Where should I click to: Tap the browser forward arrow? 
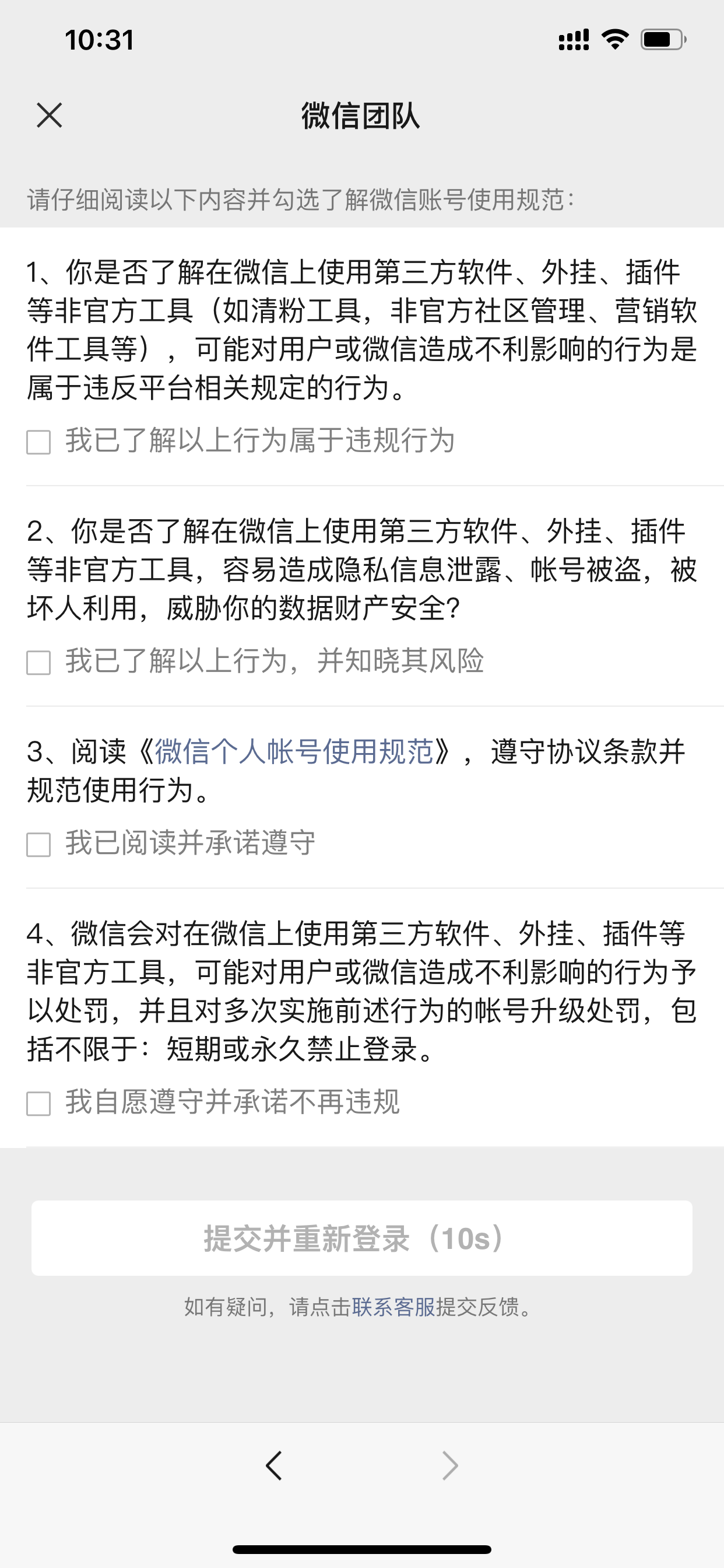click(x=449, y=1466)
